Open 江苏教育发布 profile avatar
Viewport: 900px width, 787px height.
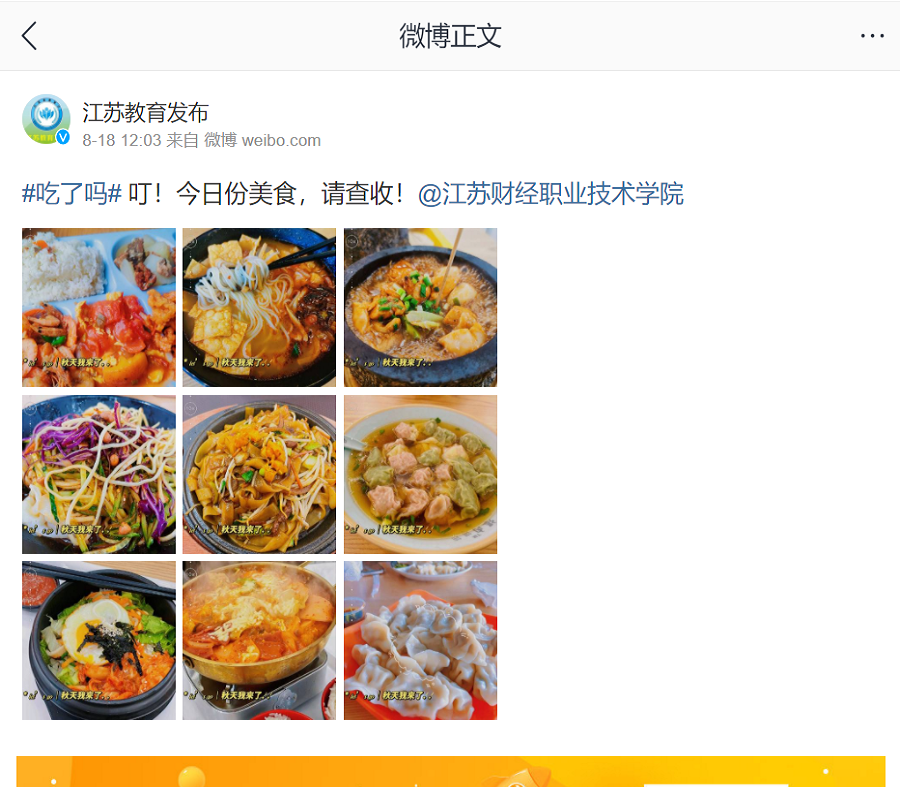tap(46, 119)
